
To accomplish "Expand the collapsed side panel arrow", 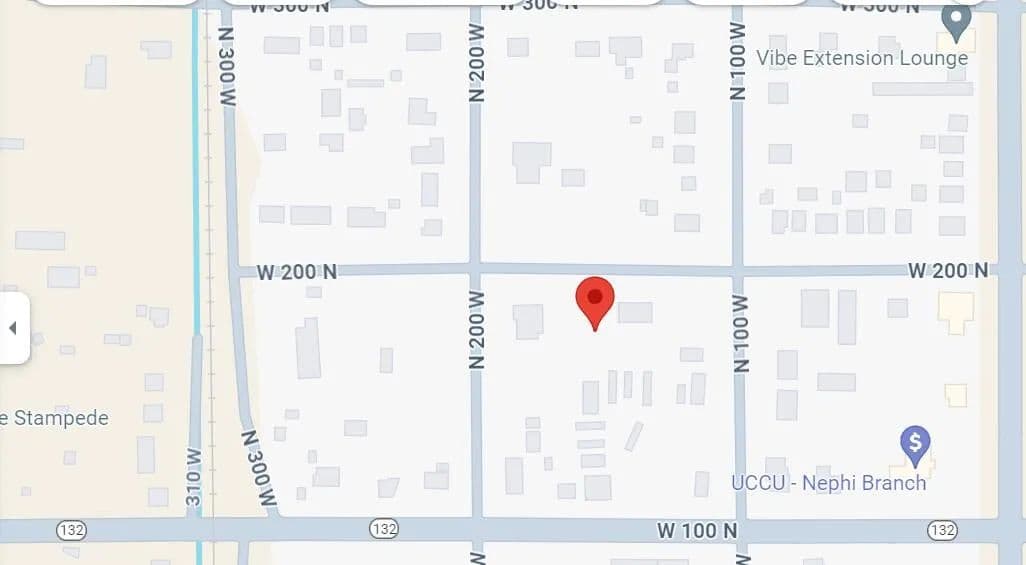I will [x=13, y=328].
